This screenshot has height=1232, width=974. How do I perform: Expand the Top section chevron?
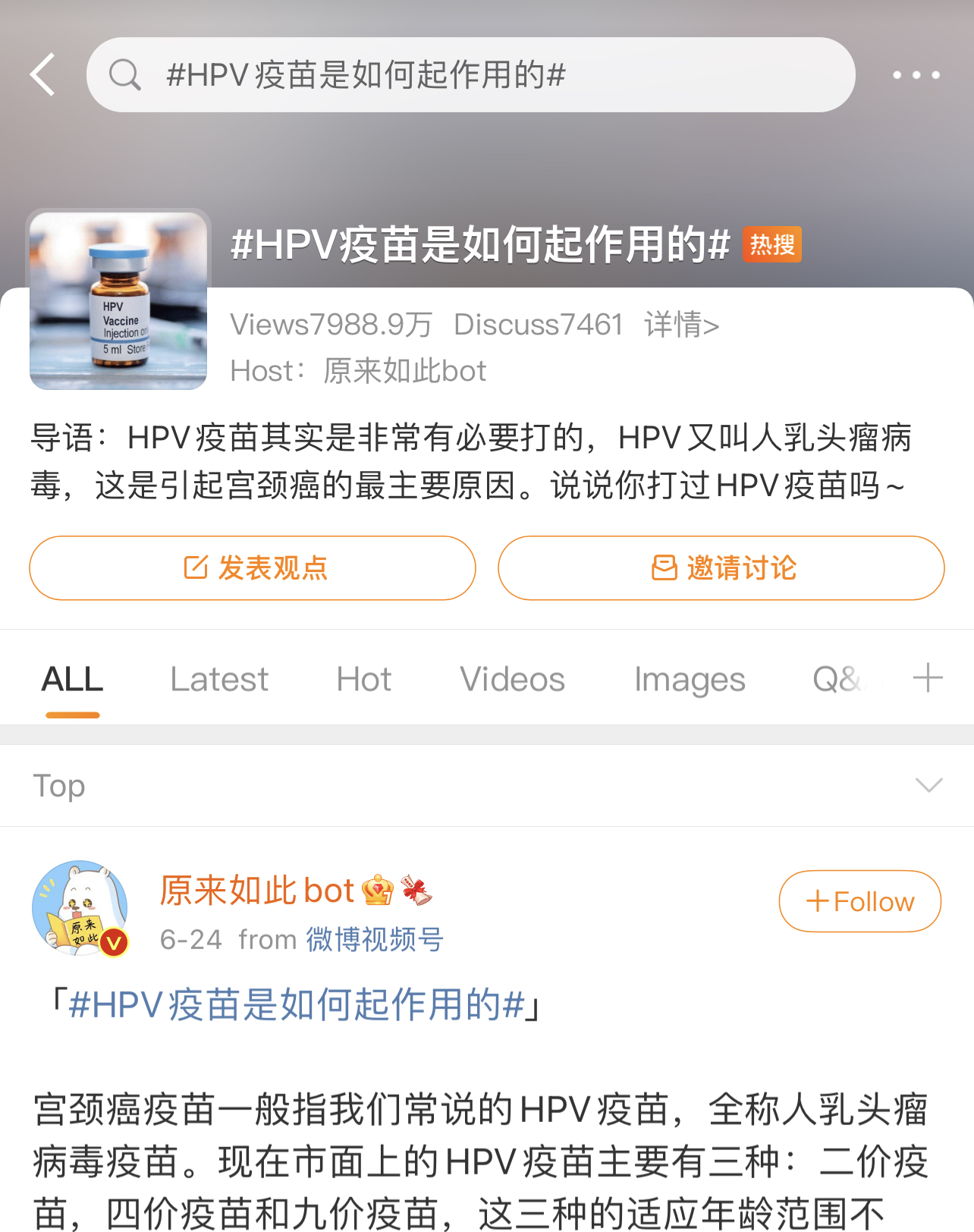[x=928, y=785]
